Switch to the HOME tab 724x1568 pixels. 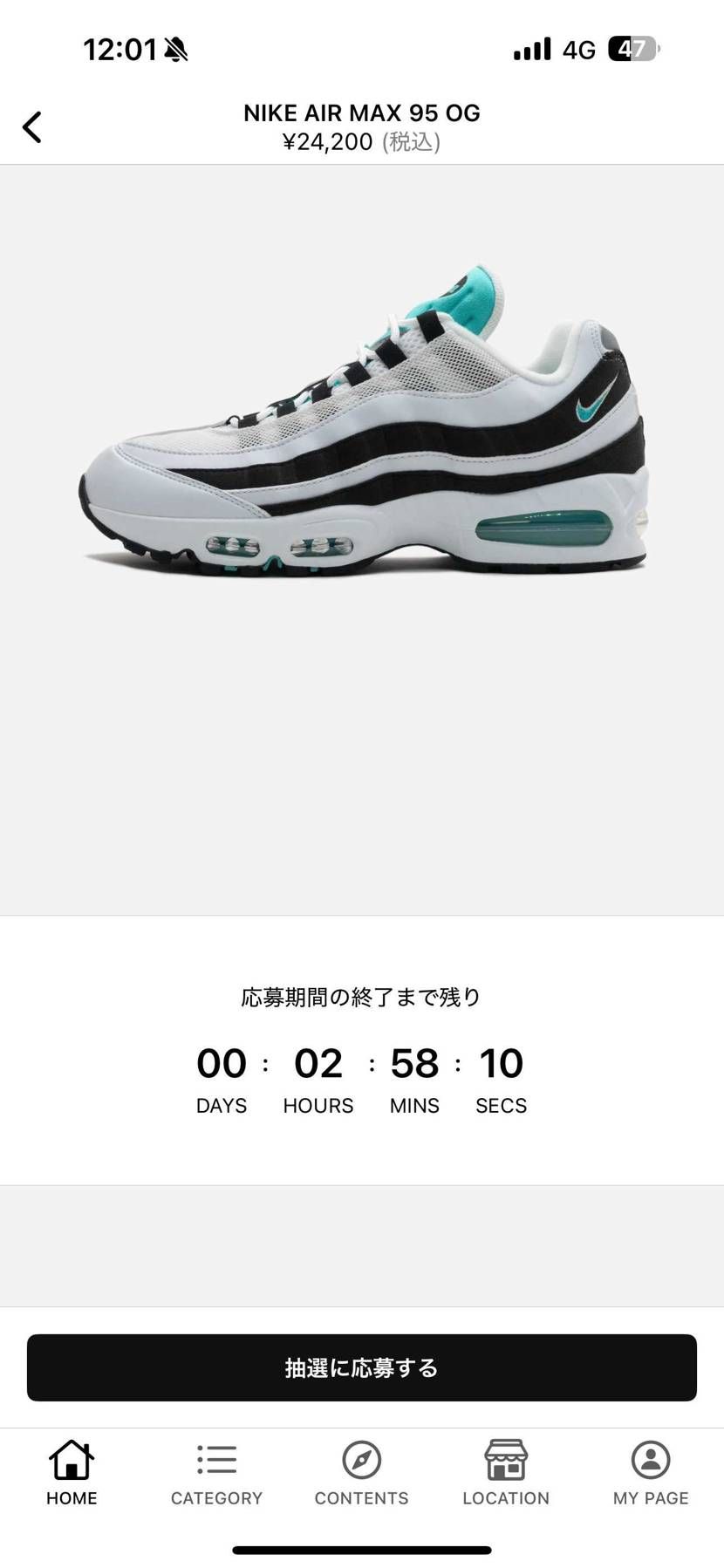[x=72, y=1474]
